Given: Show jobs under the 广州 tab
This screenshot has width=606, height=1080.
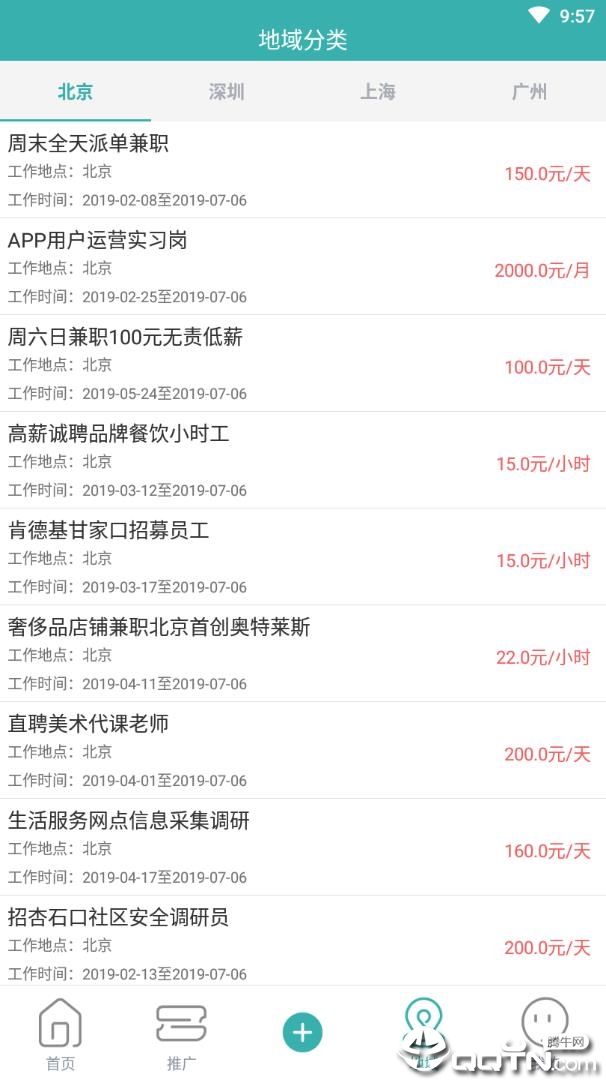Looking at the screenshot, I should pyautogui.click(x=529, y=92).
